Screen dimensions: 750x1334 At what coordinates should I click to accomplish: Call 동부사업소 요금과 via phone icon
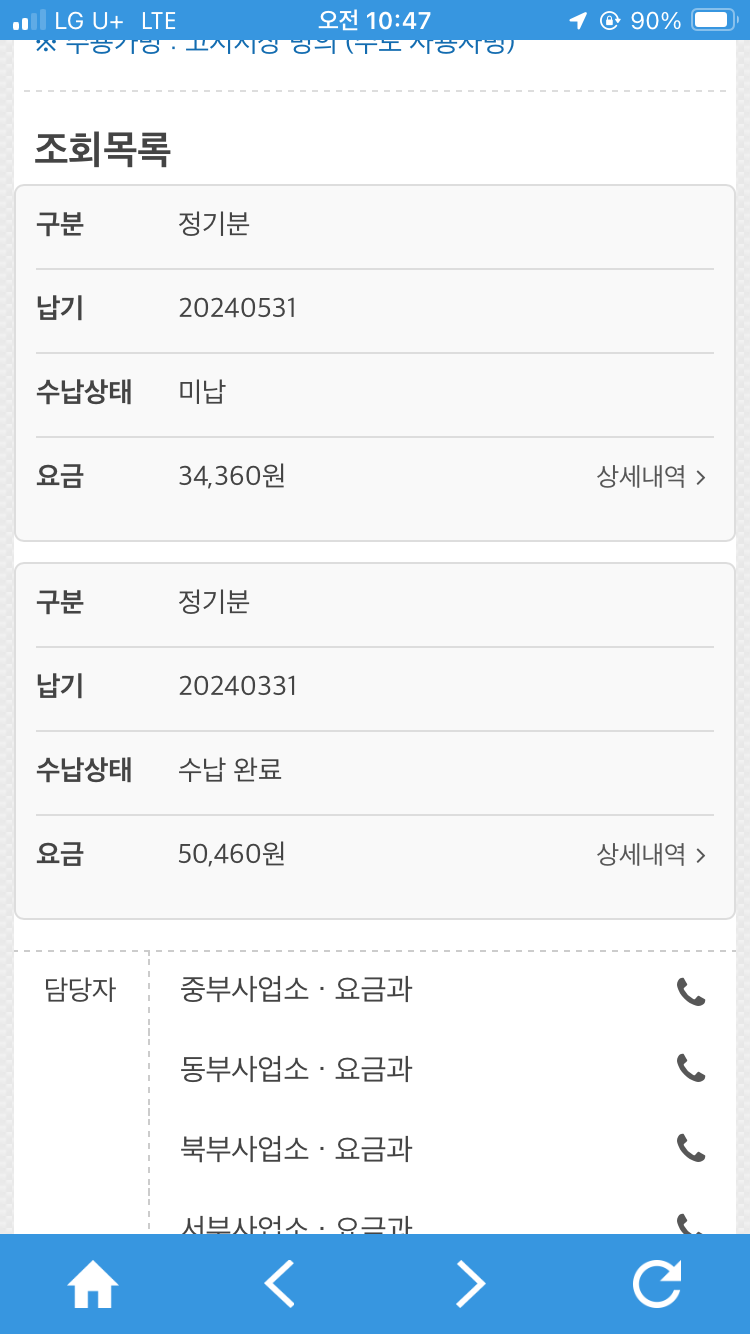pos(691,1068)
